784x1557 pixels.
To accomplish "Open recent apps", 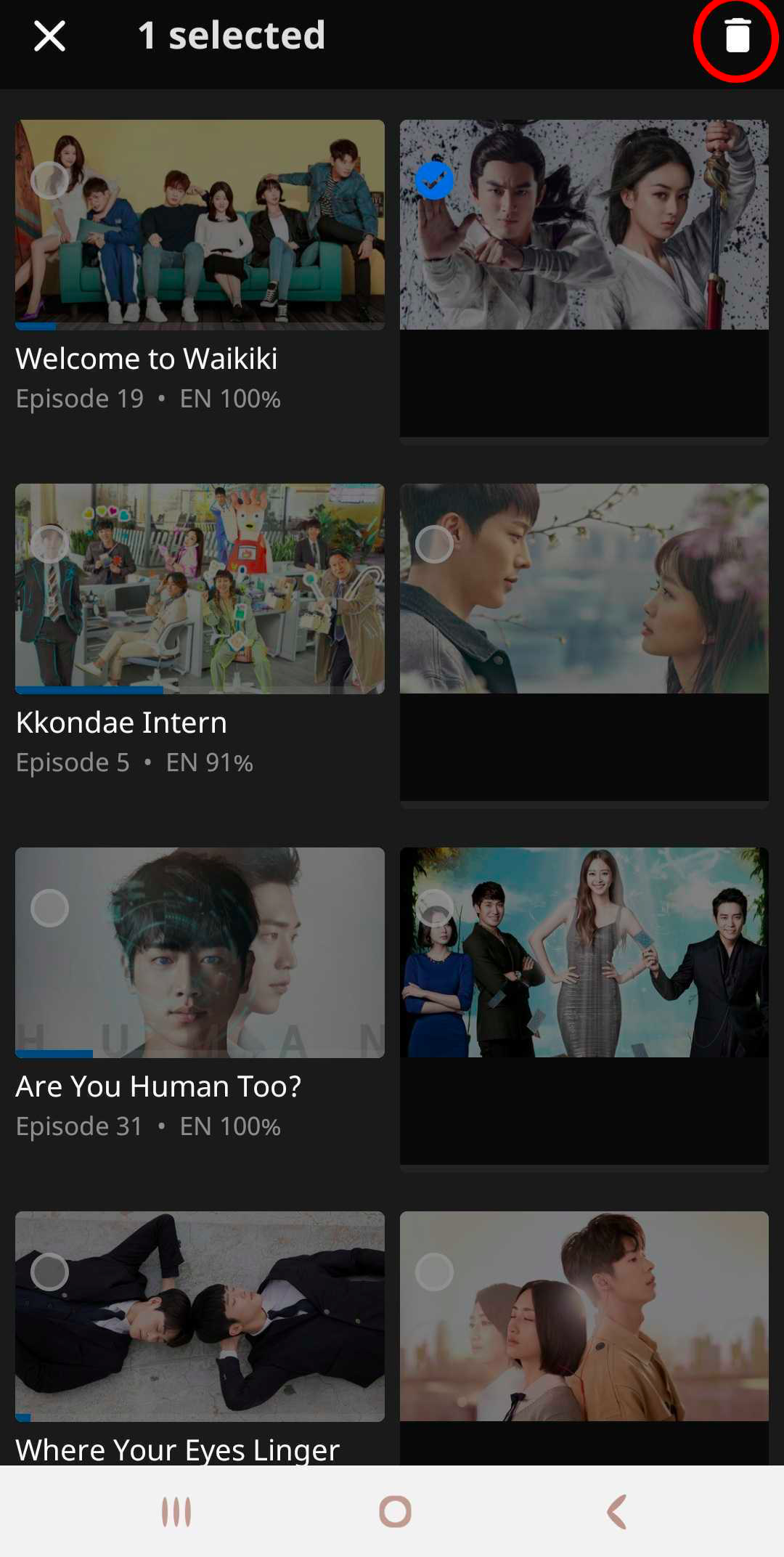I will pyautogui.click(x=176, y=1512).
